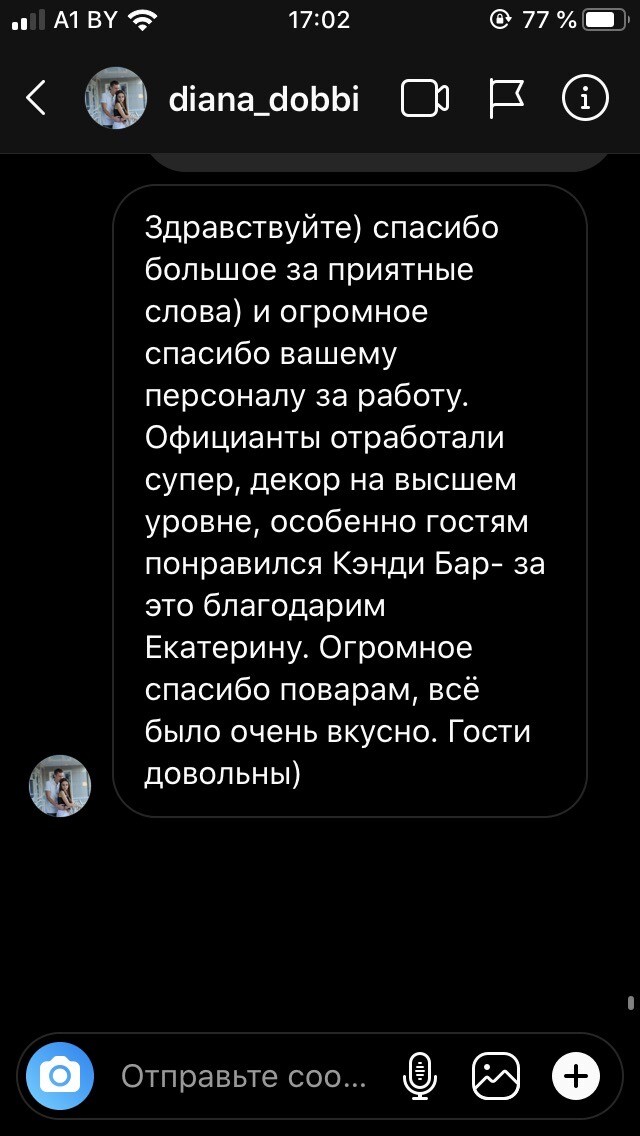
Task: Record a voice message with the microphone
Action: coord(418,1076)
